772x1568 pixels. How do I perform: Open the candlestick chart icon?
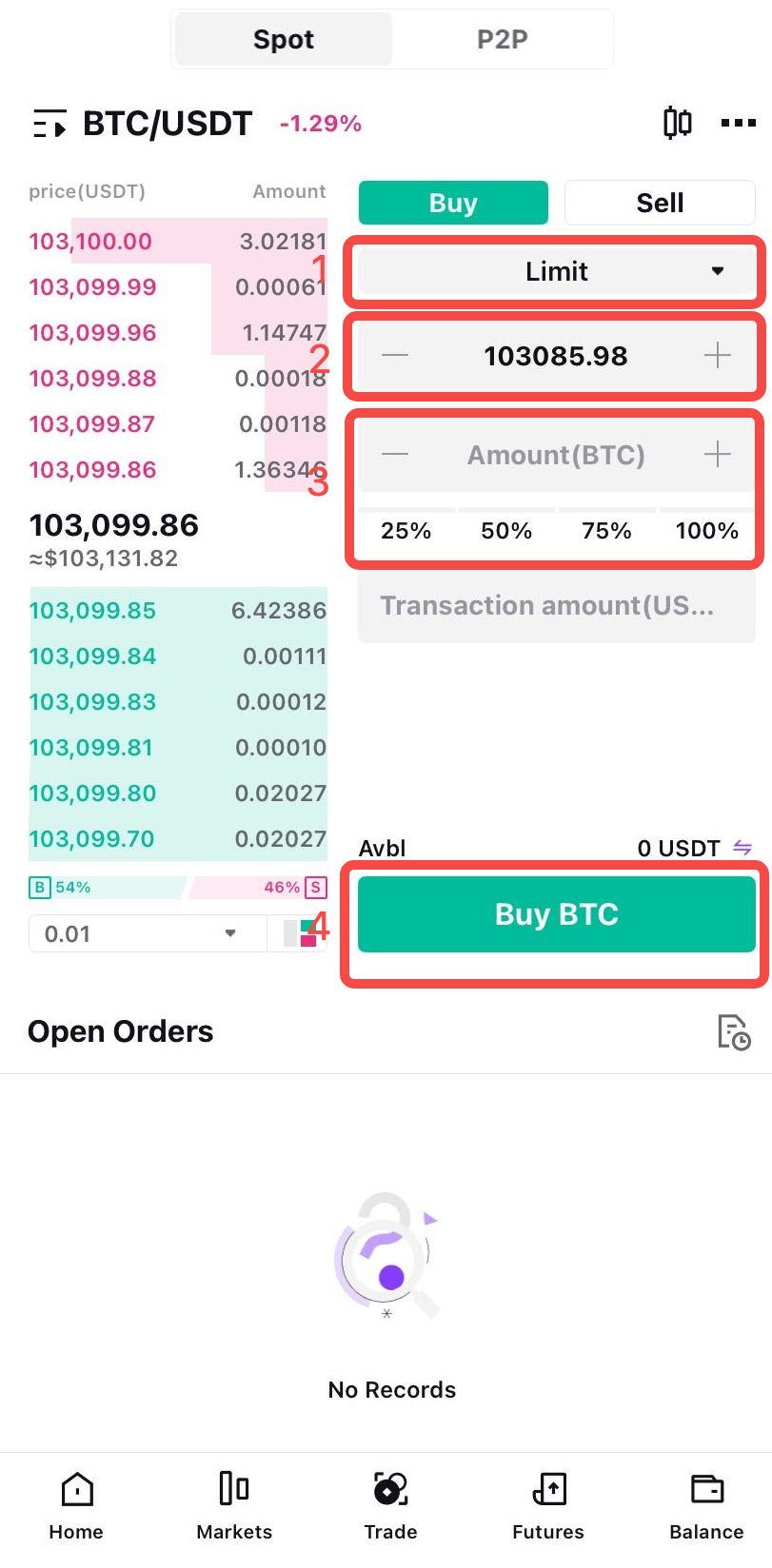click(x=677, y=123)
